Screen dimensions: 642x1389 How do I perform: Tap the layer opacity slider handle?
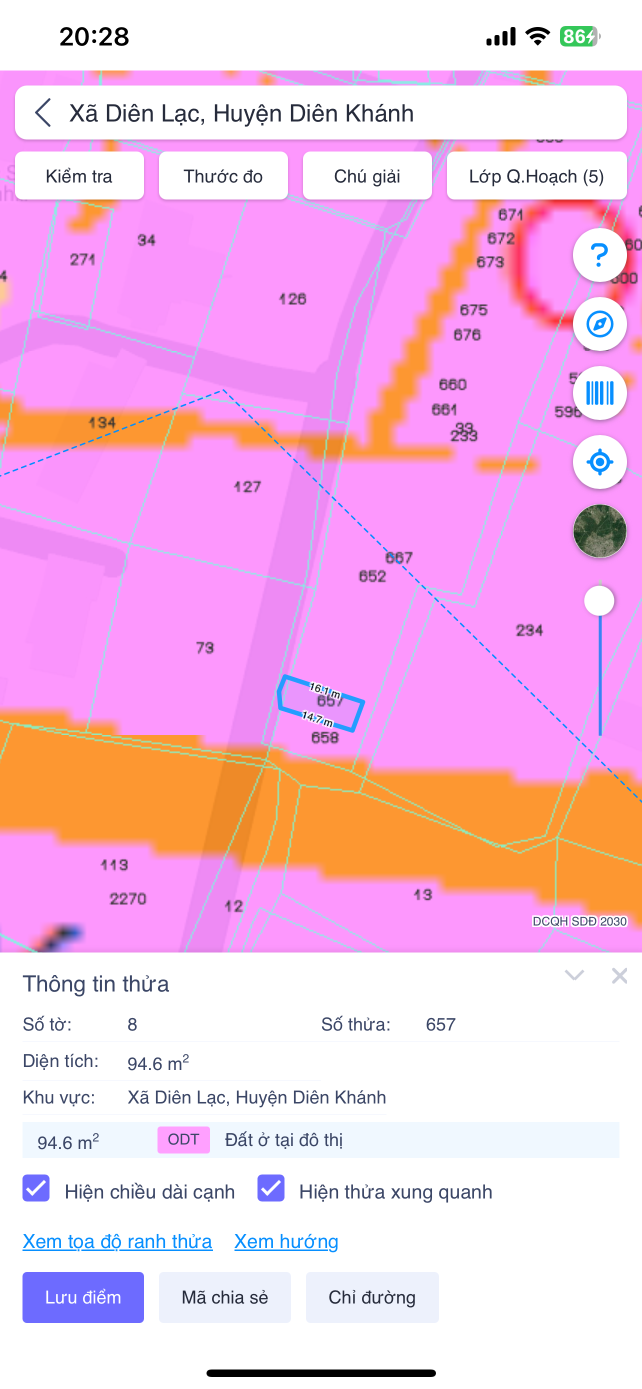pyautogui.click(x=599, y=601)
